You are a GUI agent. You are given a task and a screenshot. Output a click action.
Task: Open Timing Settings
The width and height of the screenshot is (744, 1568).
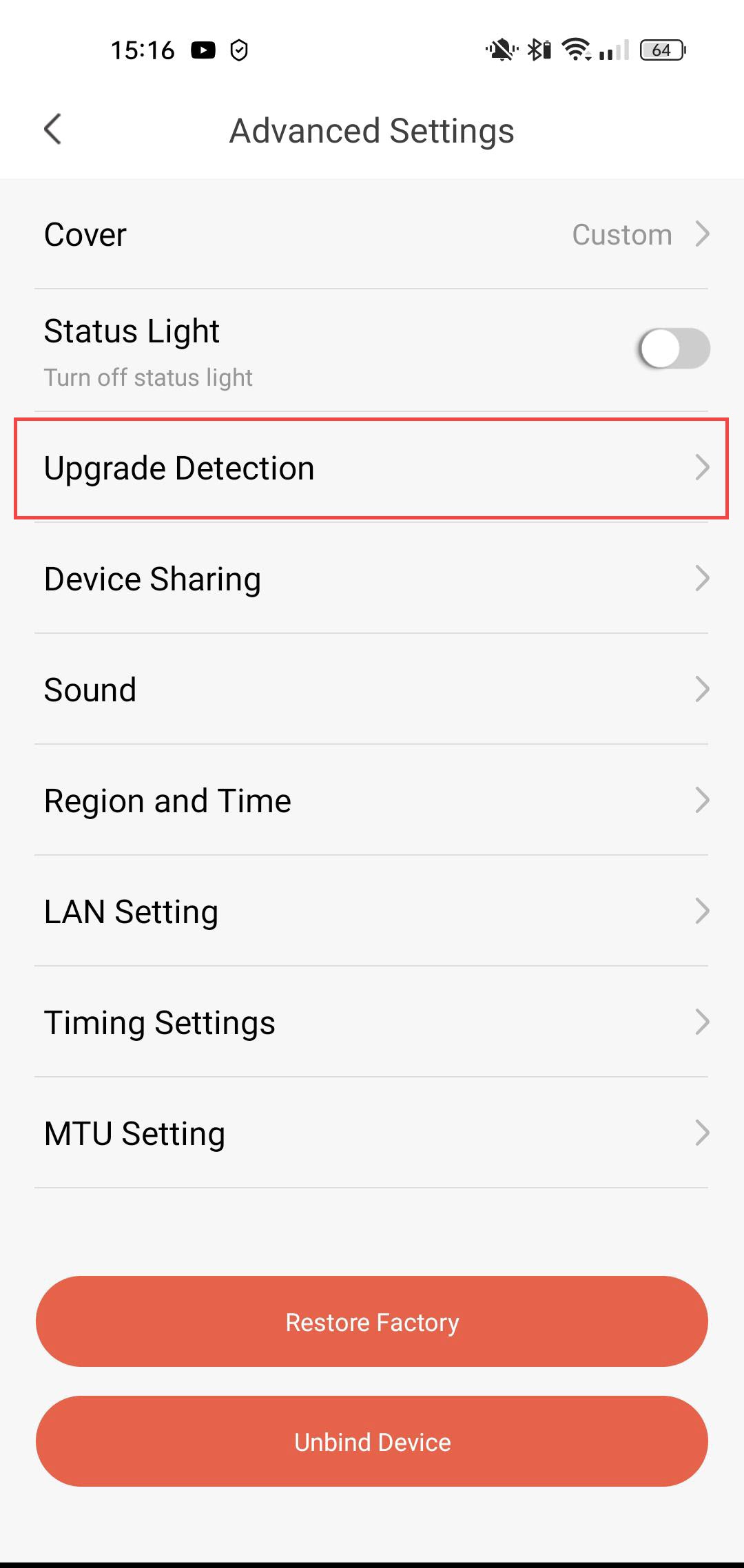[372, 1022]
